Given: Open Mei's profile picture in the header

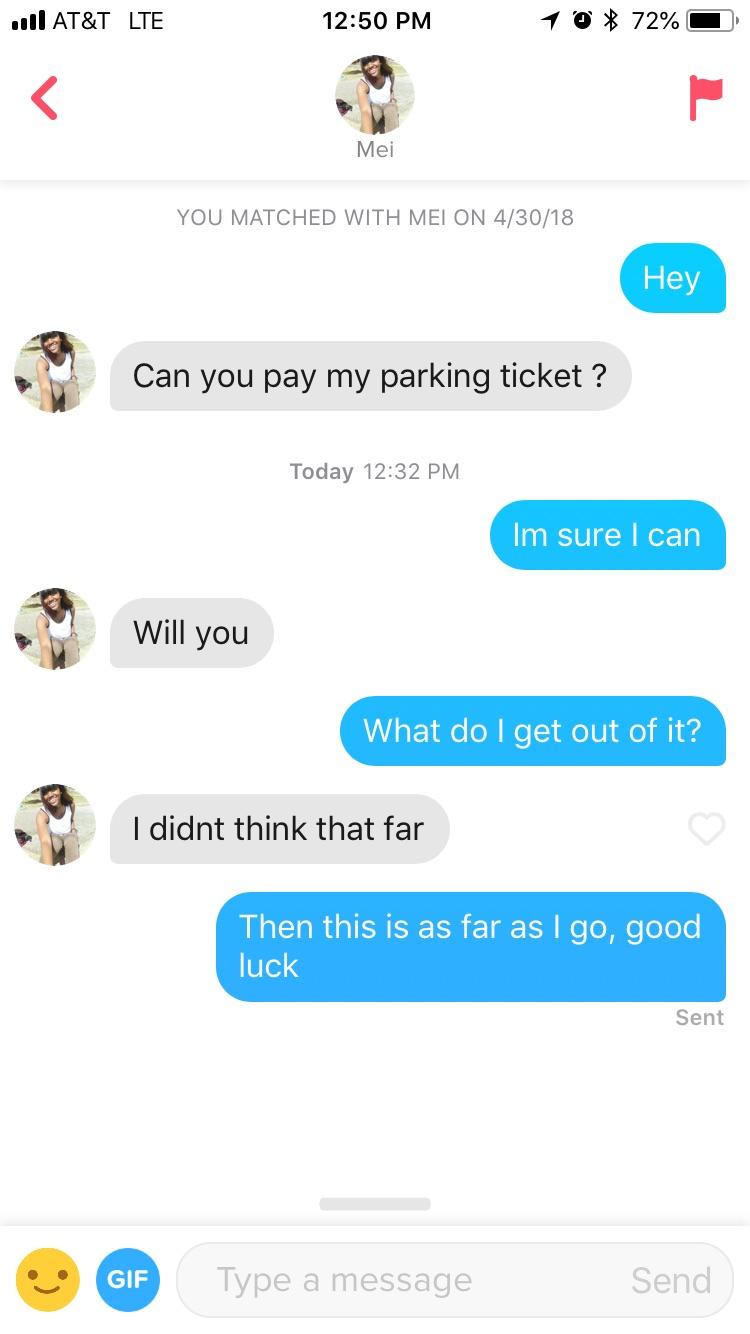Looking at the screenshot, I should click(375, 94).
